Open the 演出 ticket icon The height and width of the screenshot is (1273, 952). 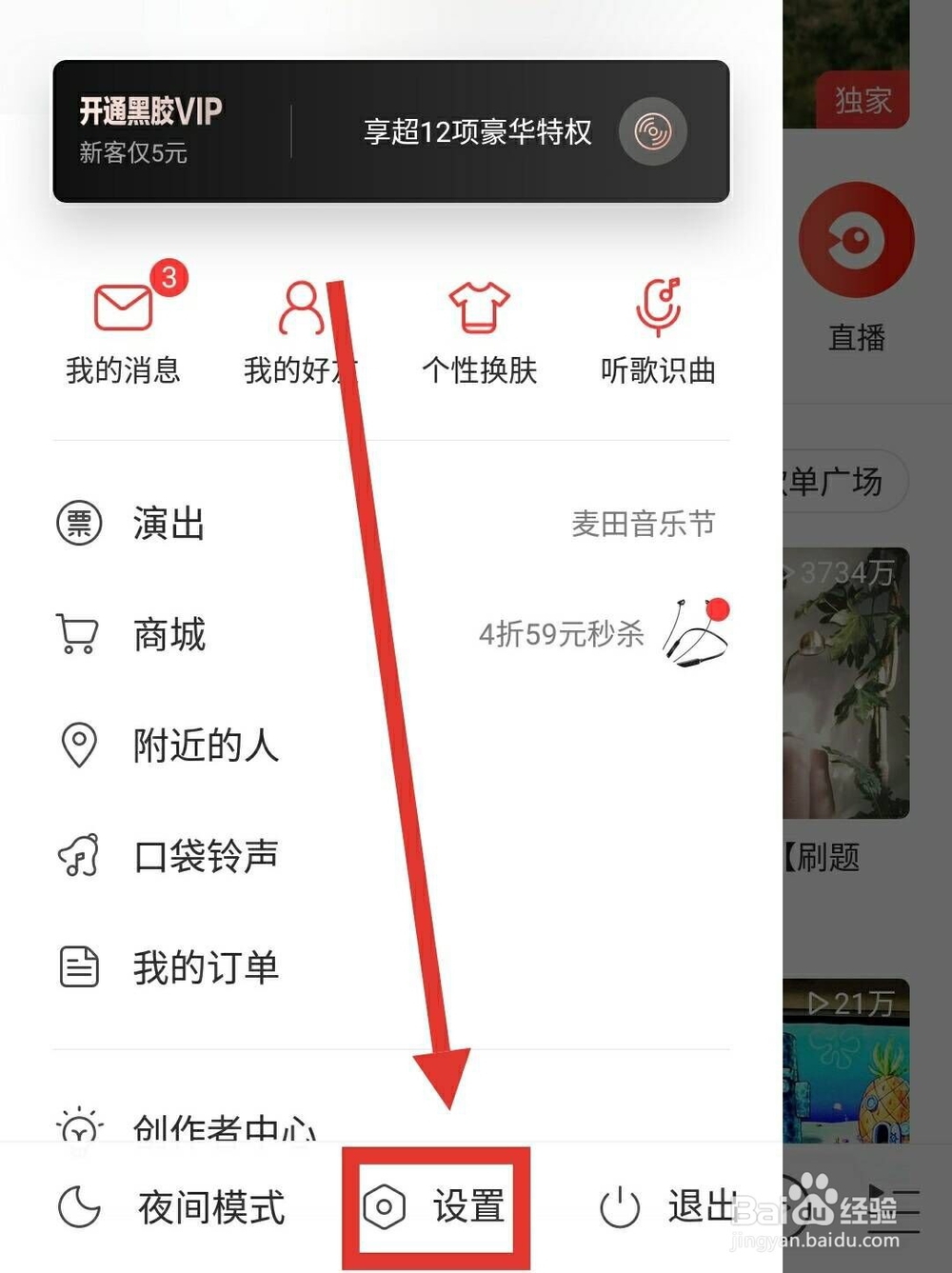point(78,523)
